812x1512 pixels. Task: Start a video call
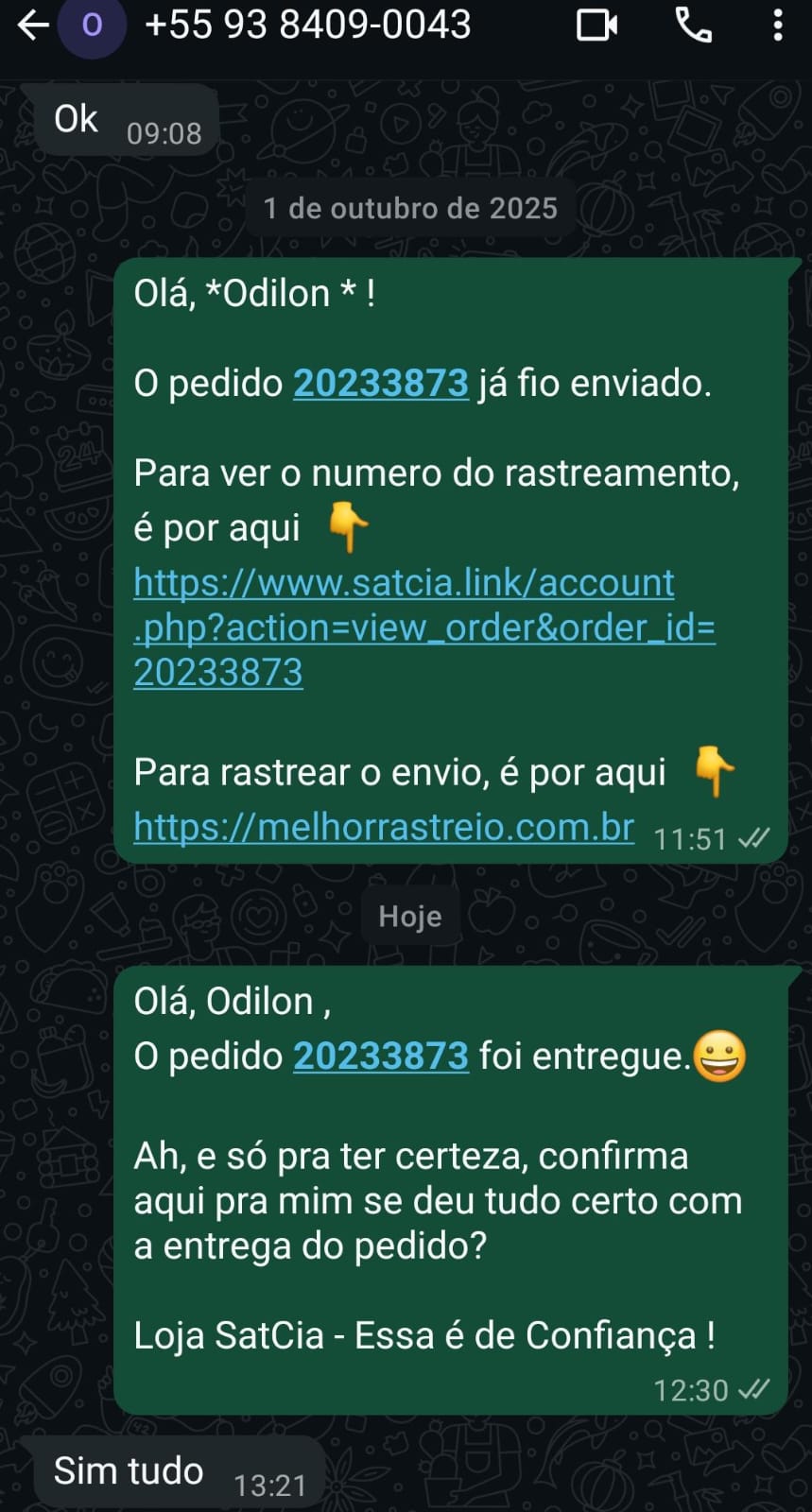click(x=596, y=26)
